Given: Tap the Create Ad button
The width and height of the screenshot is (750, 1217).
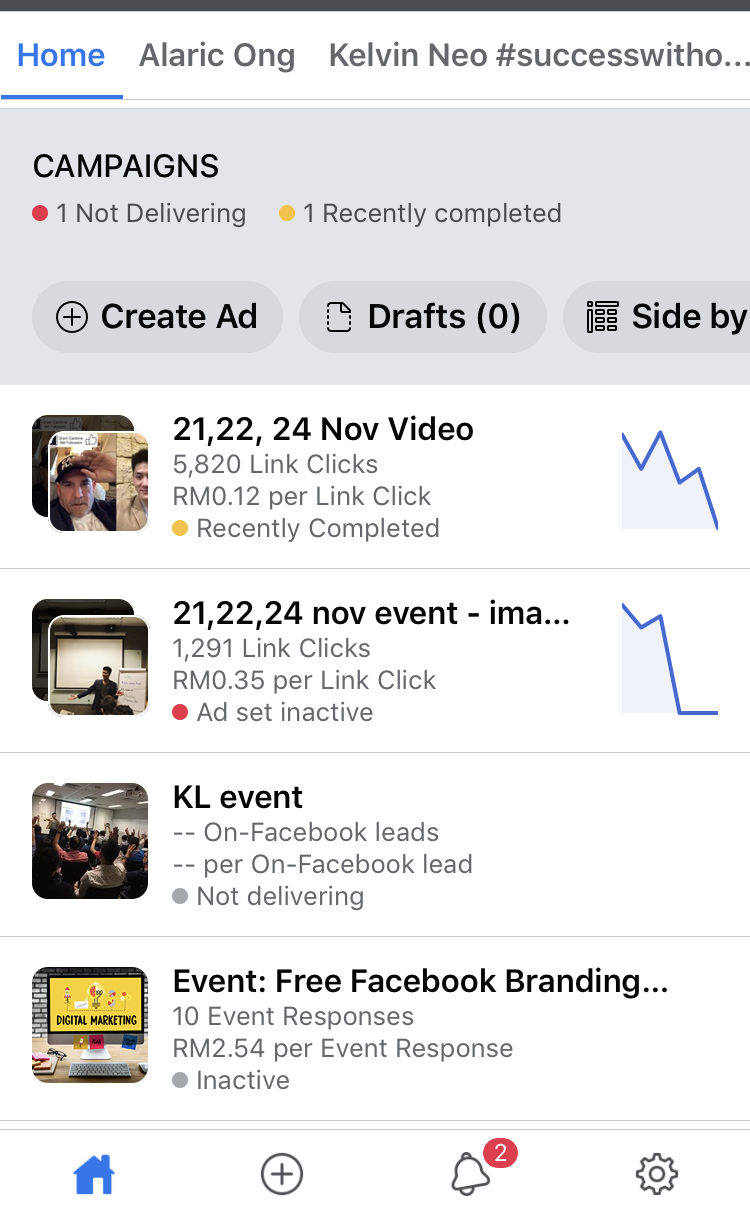Looking at the screenshot, I should 157,317.
